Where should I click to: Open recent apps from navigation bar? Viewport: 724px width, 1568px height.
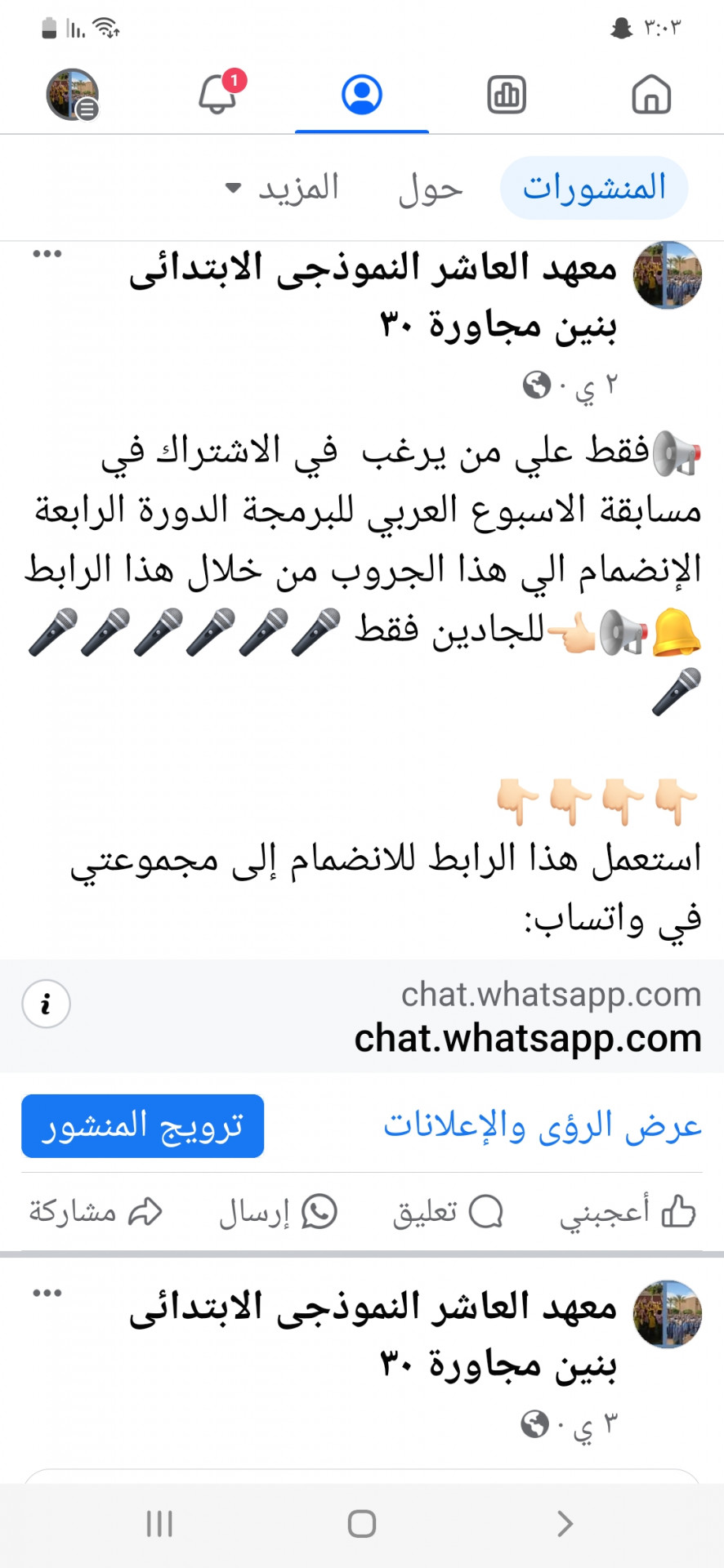[x=159, y=1524]
